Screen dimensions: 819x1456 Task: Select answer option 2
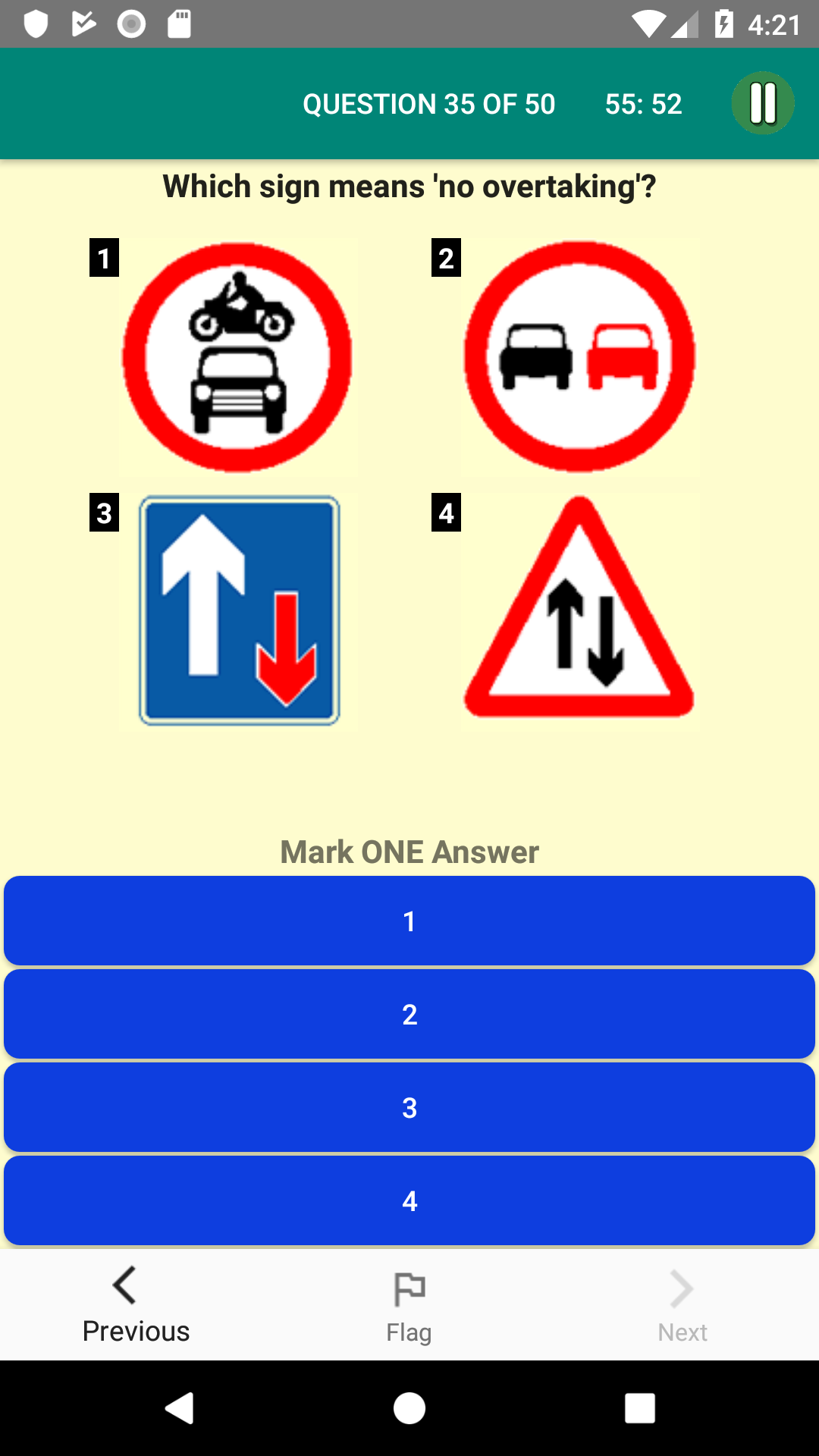pos(409,1013)
